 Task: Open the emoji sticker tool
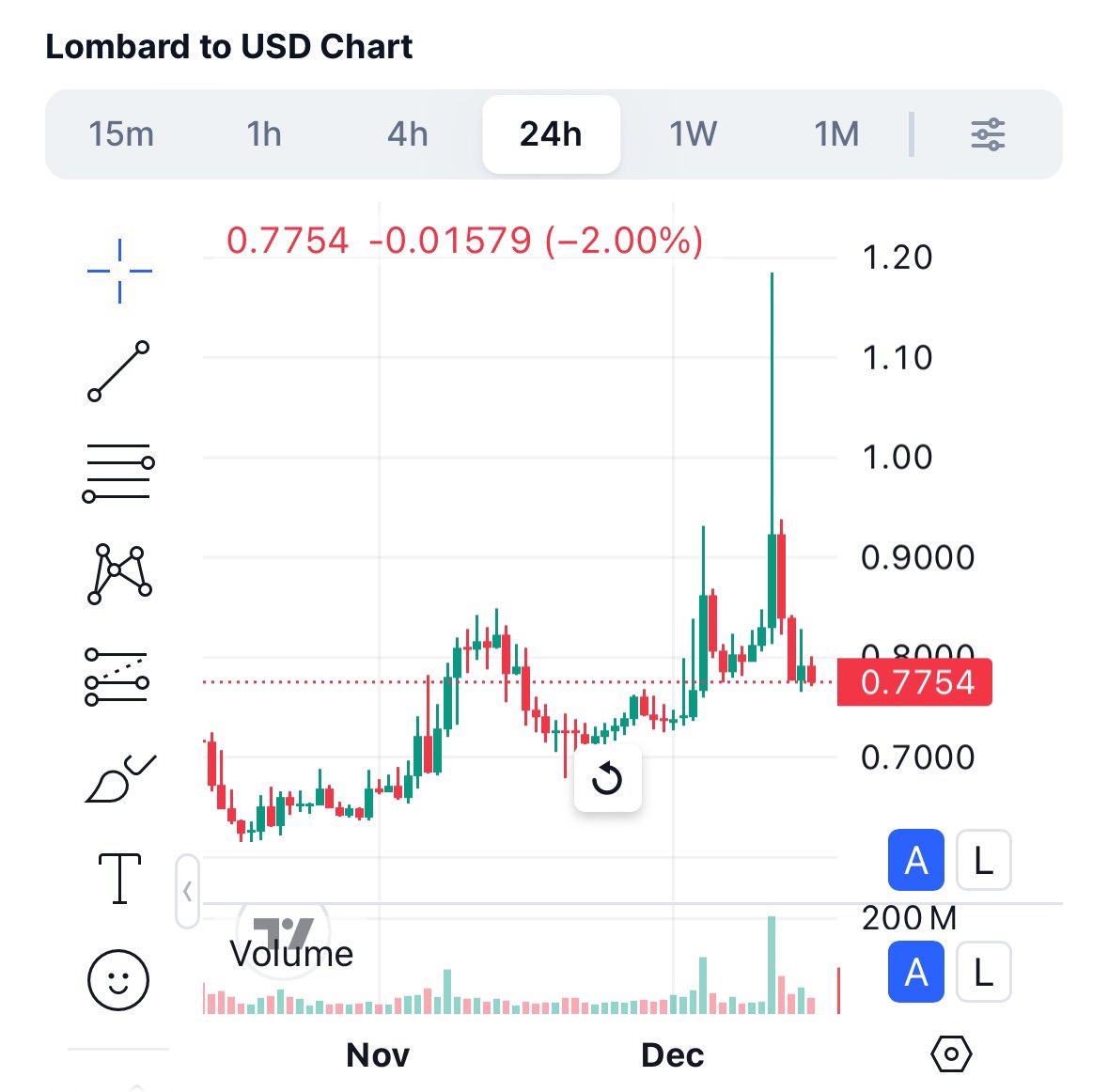118,980
